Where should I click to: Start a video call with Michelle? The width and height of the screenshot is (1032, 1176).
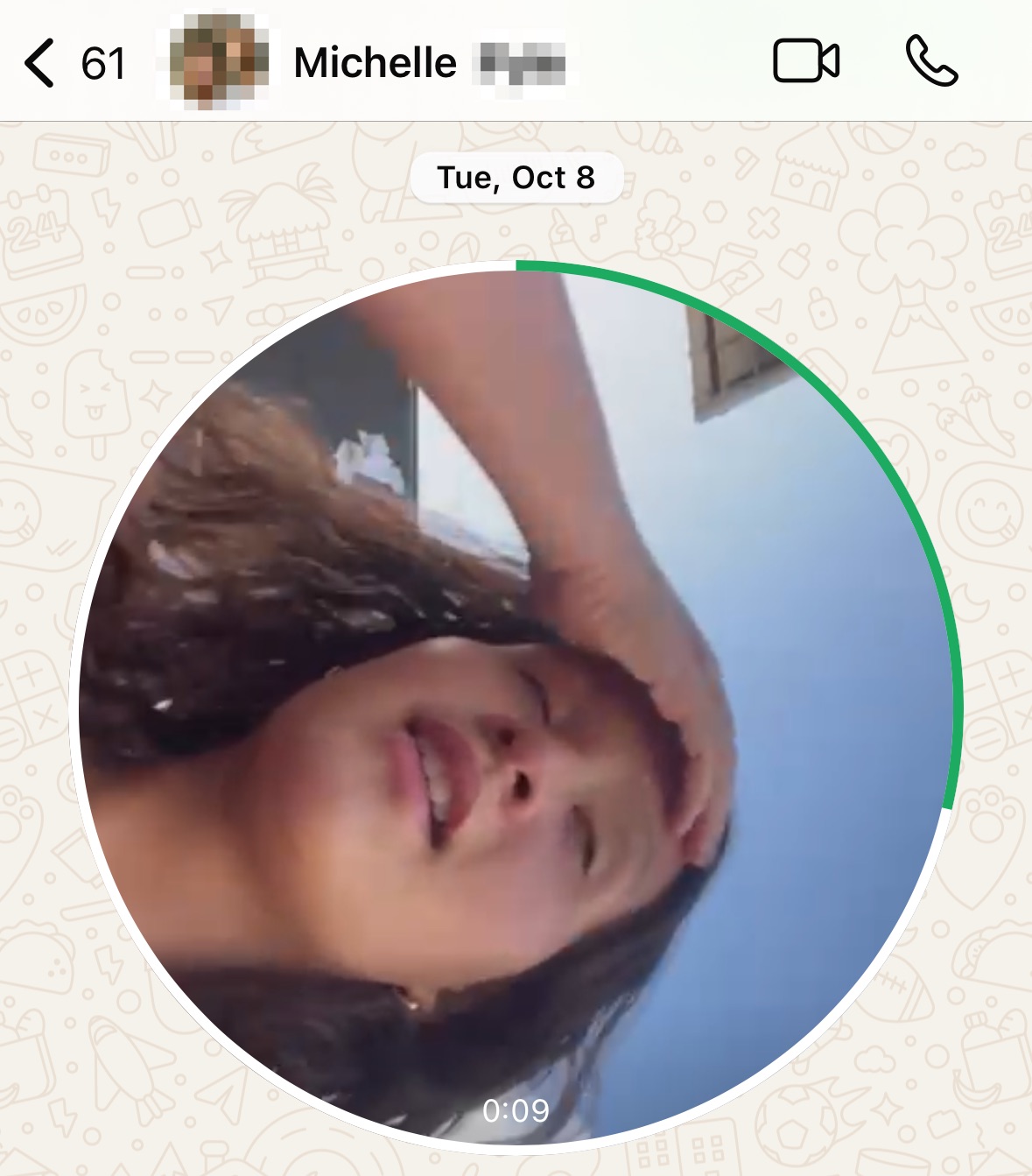[x=806, y=61]
